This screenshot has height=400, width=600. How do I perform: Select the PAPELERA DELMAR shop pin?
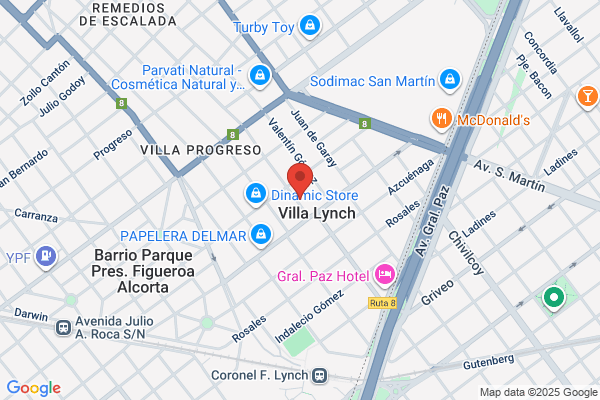click(x=261, y=234)
